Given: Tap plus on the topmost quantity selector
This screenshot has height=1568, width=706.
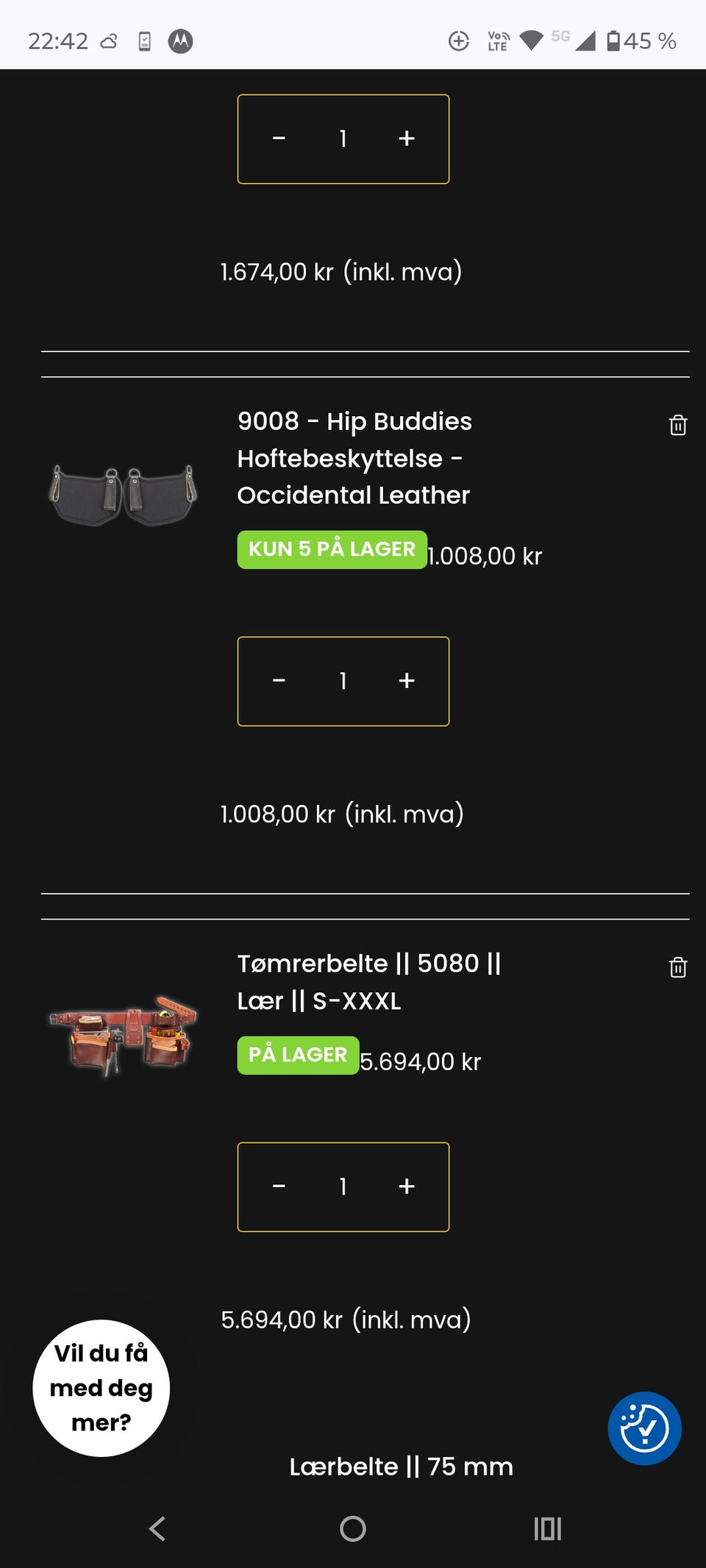Looking at the screenshot, I should pyautogui.click(x=406, y=138).
